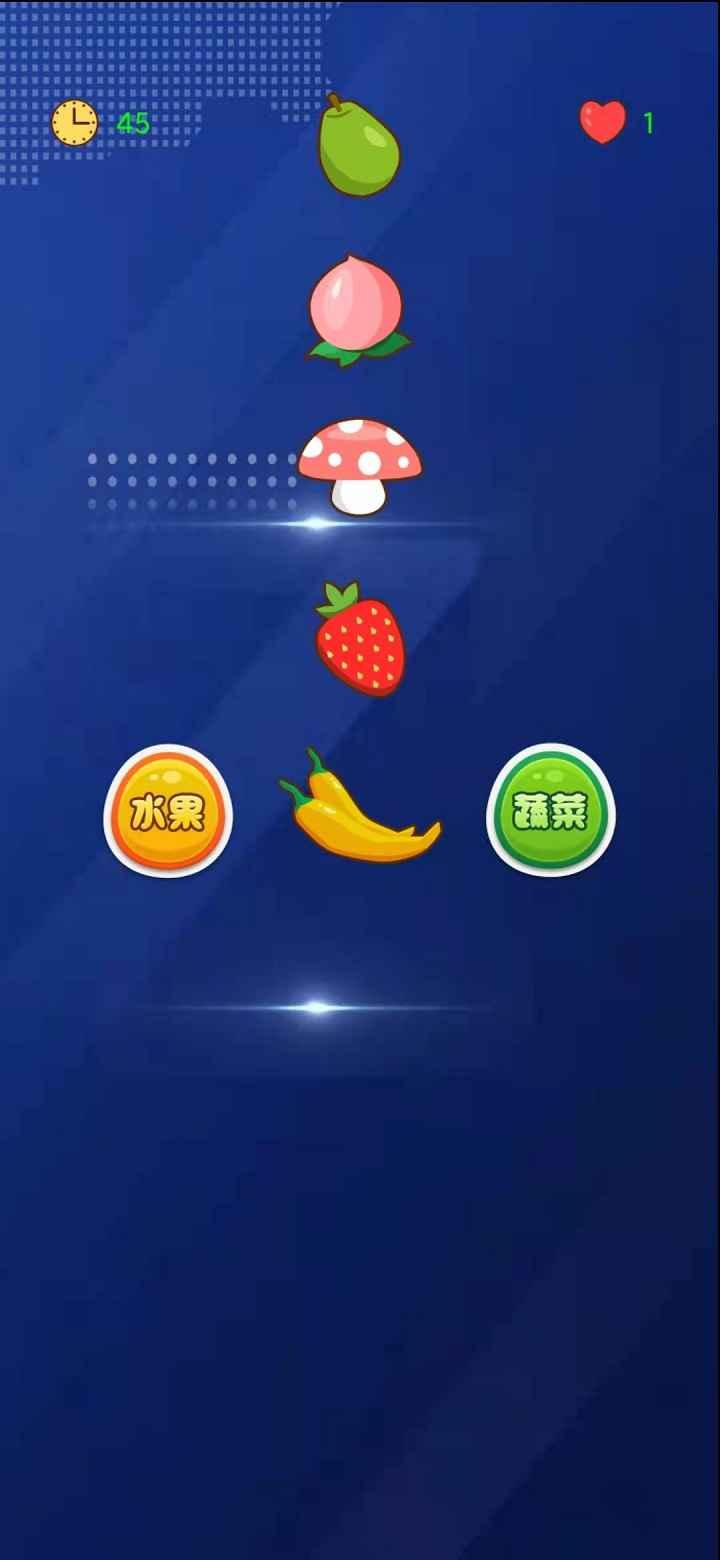Tap the mushroom's white stem
This screenshot has width=720, height=1560.
360,498
